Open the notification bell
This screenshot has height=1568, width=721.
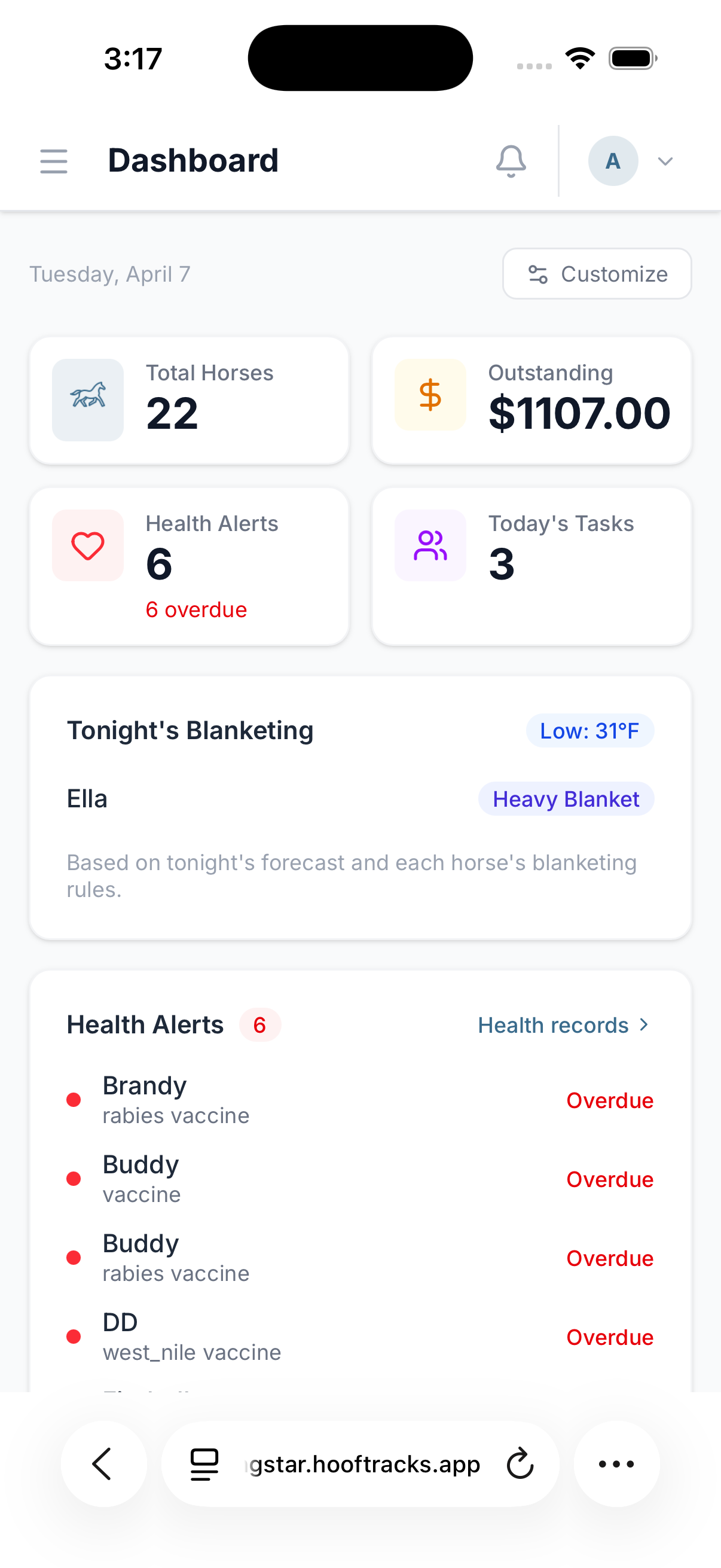(x=511, y=161)
